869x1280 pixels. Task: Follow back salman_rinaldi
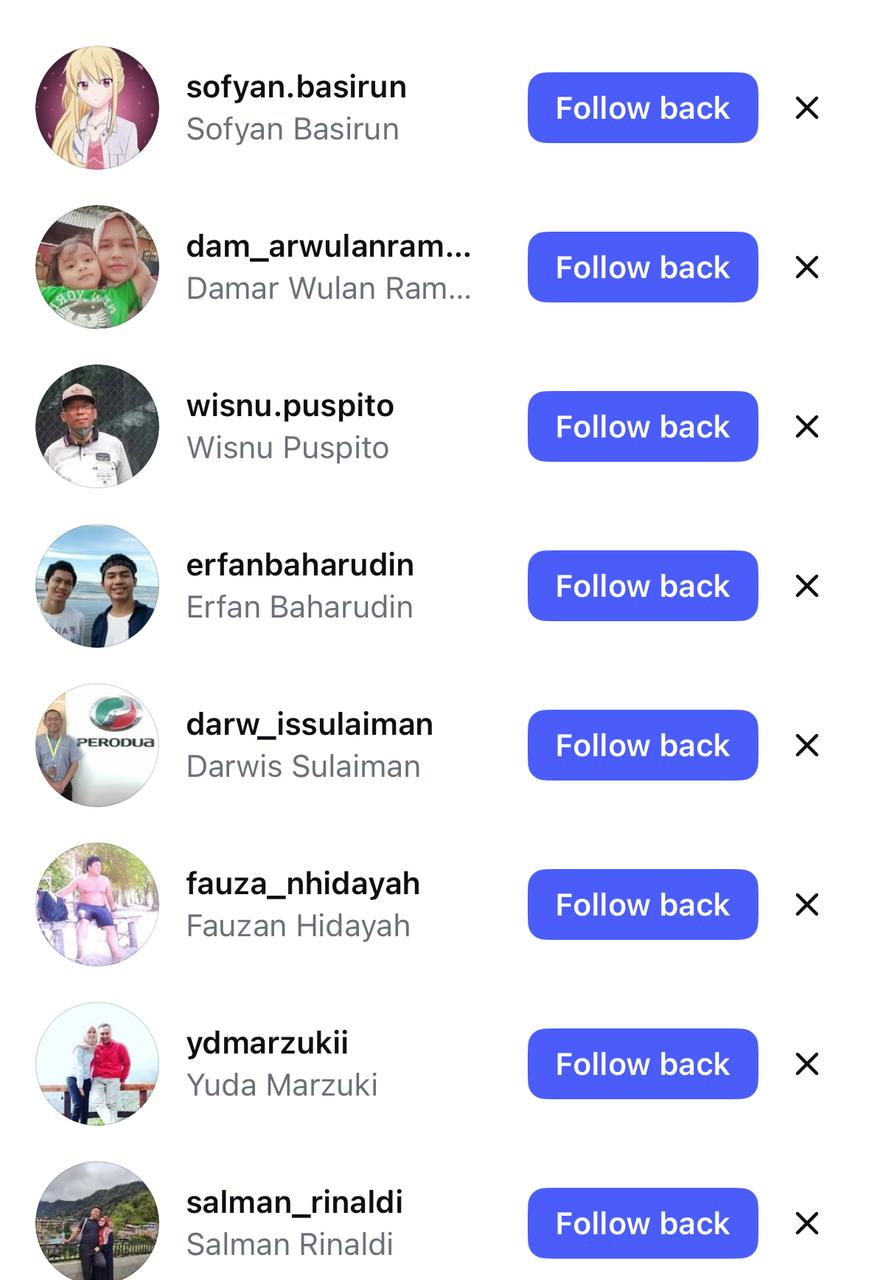tap(642, 1223)
